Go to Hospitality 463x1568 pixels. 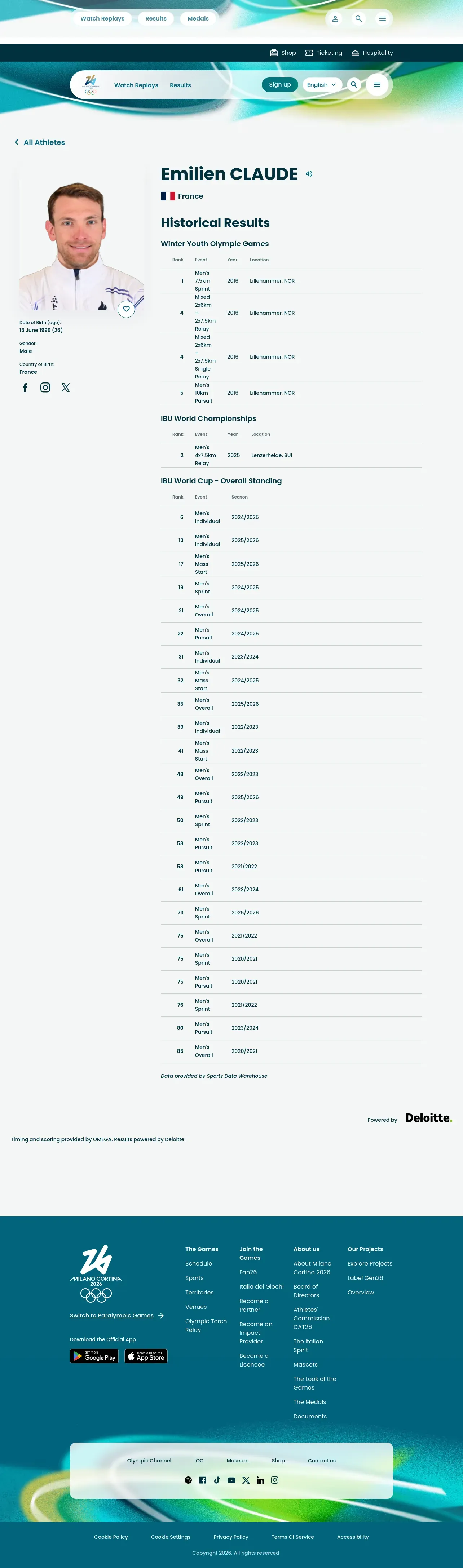click(372, 53)
